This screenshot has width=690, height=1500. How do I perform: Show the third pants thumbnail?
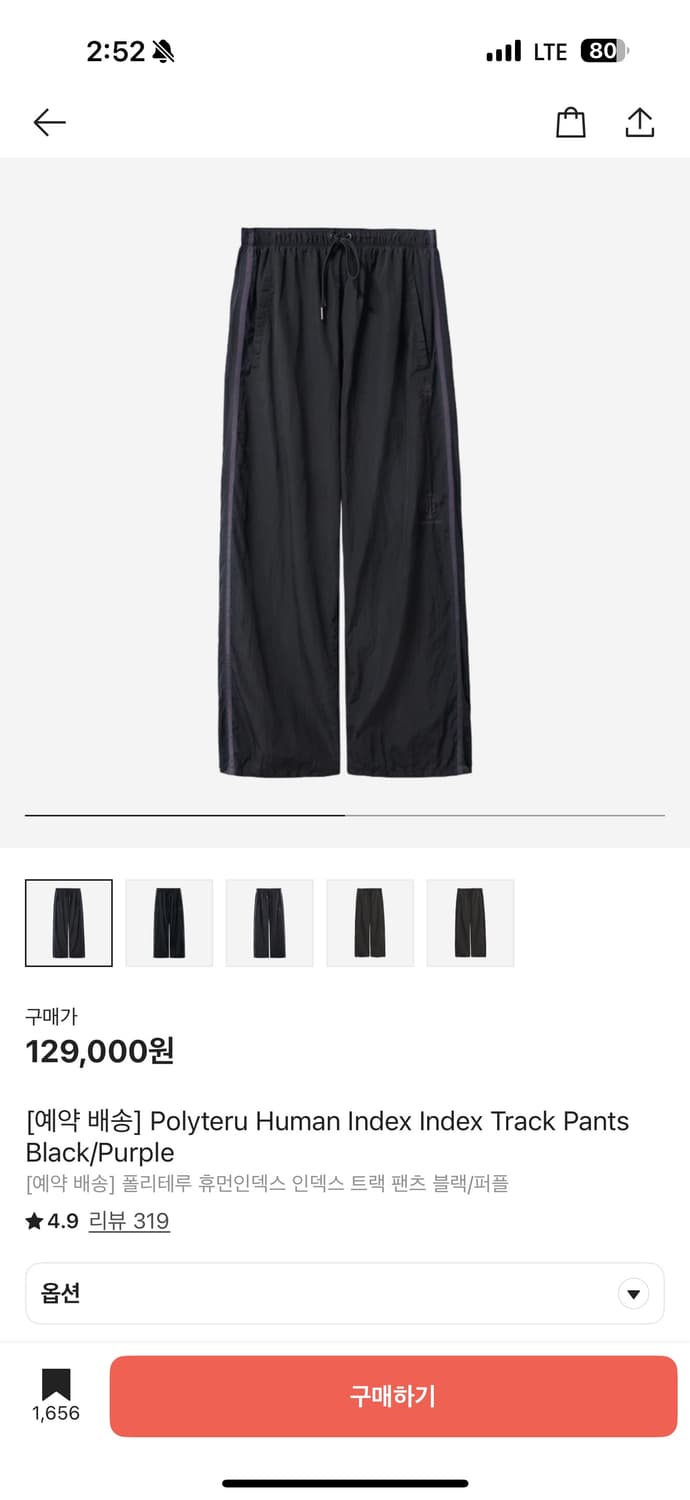click(269, 923)
